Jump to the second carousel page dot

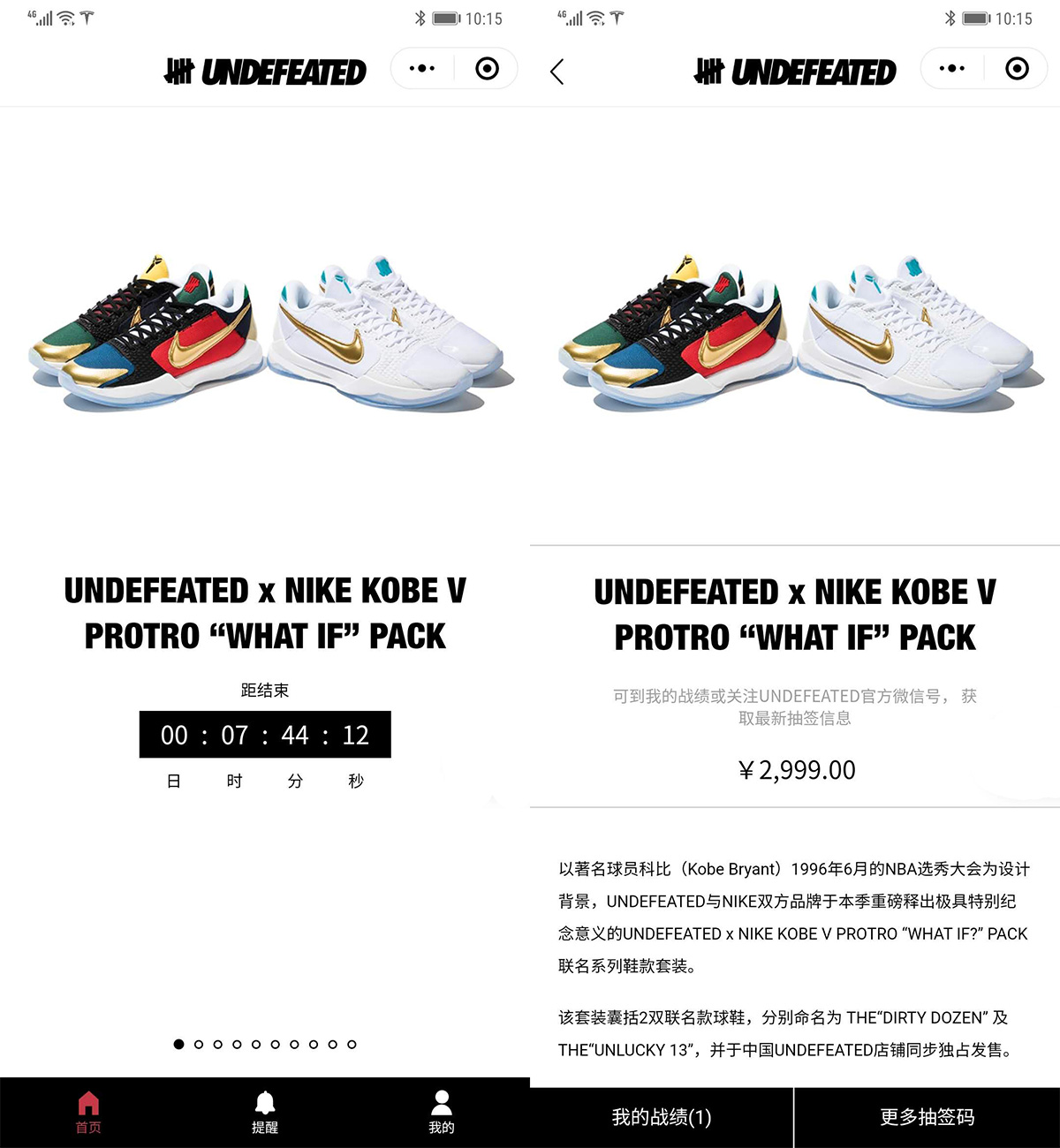coord(199,1045)
